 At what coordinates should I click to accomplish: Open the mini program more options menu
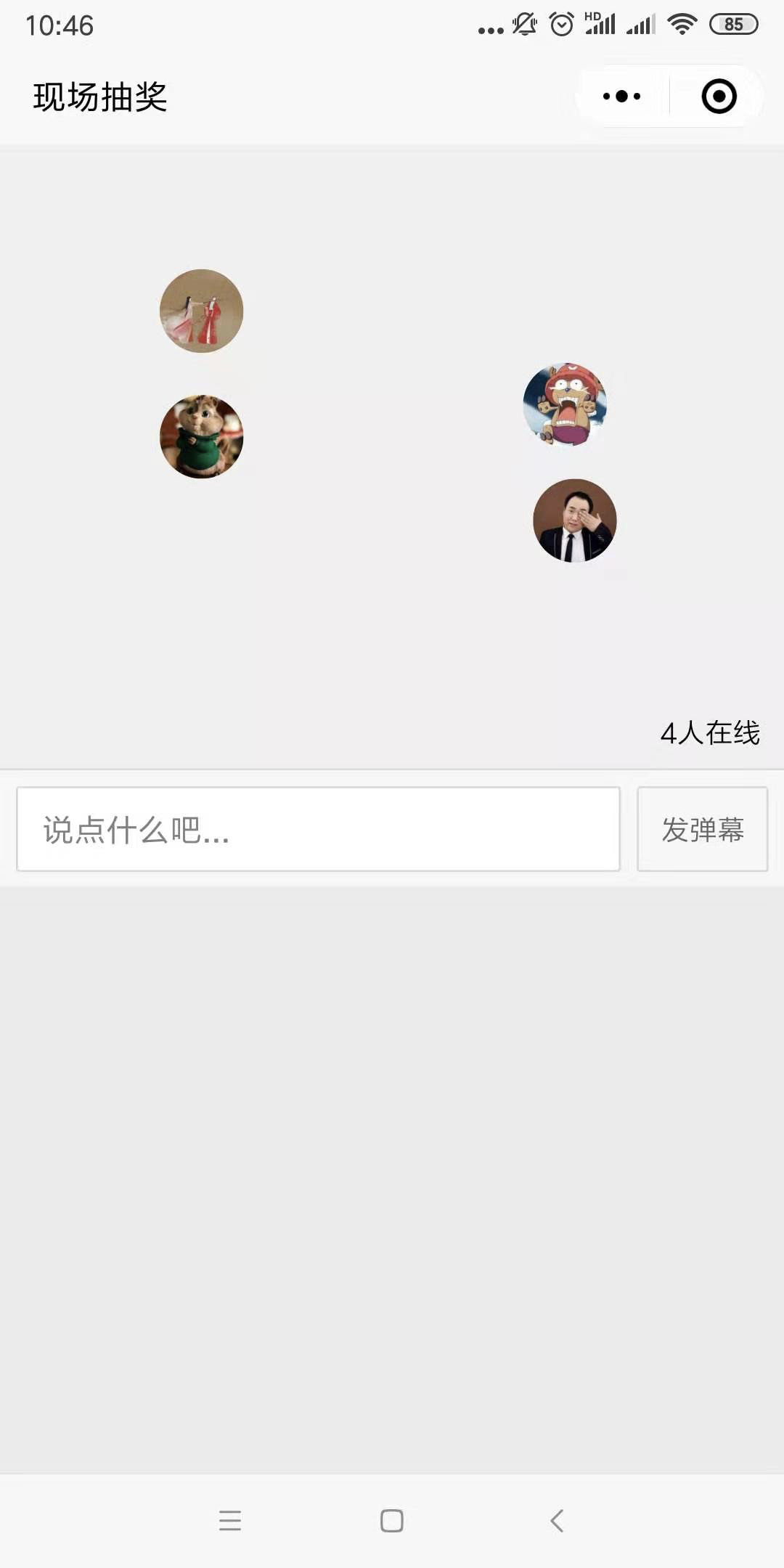(x=622, y=97)
